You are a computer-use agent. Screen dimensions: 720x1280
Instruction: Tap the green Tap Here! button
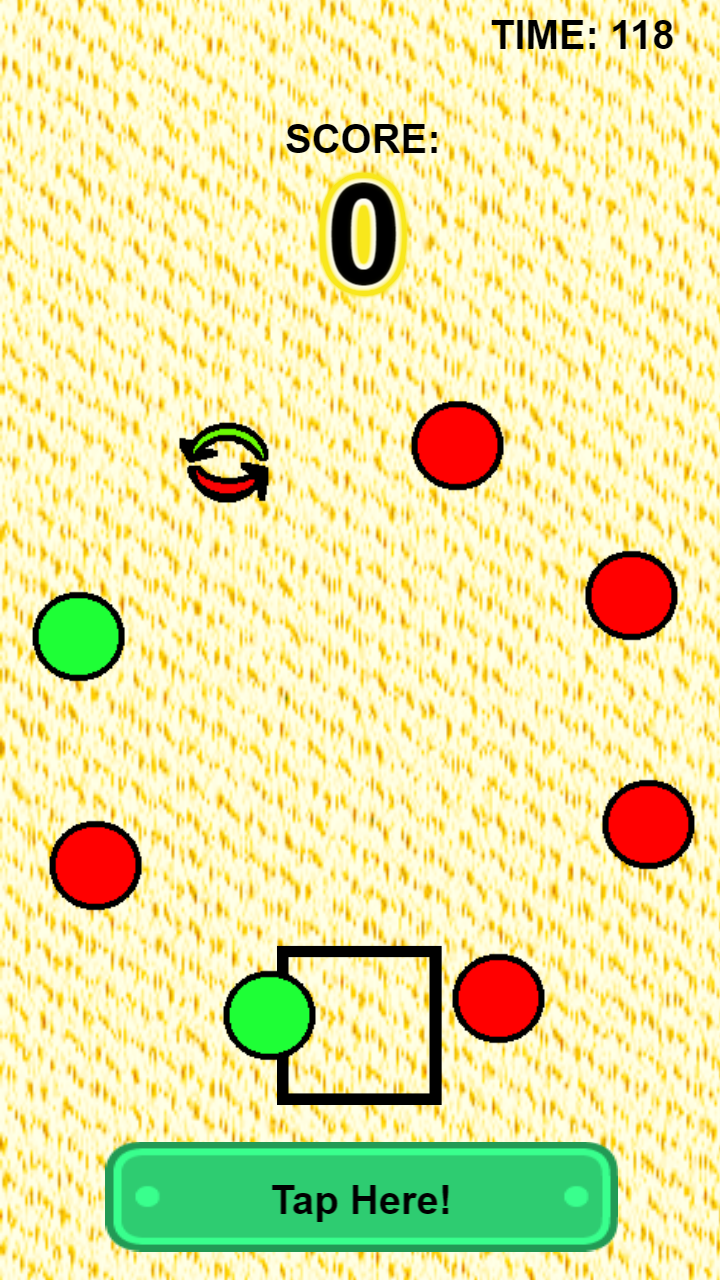point(361,1198)
